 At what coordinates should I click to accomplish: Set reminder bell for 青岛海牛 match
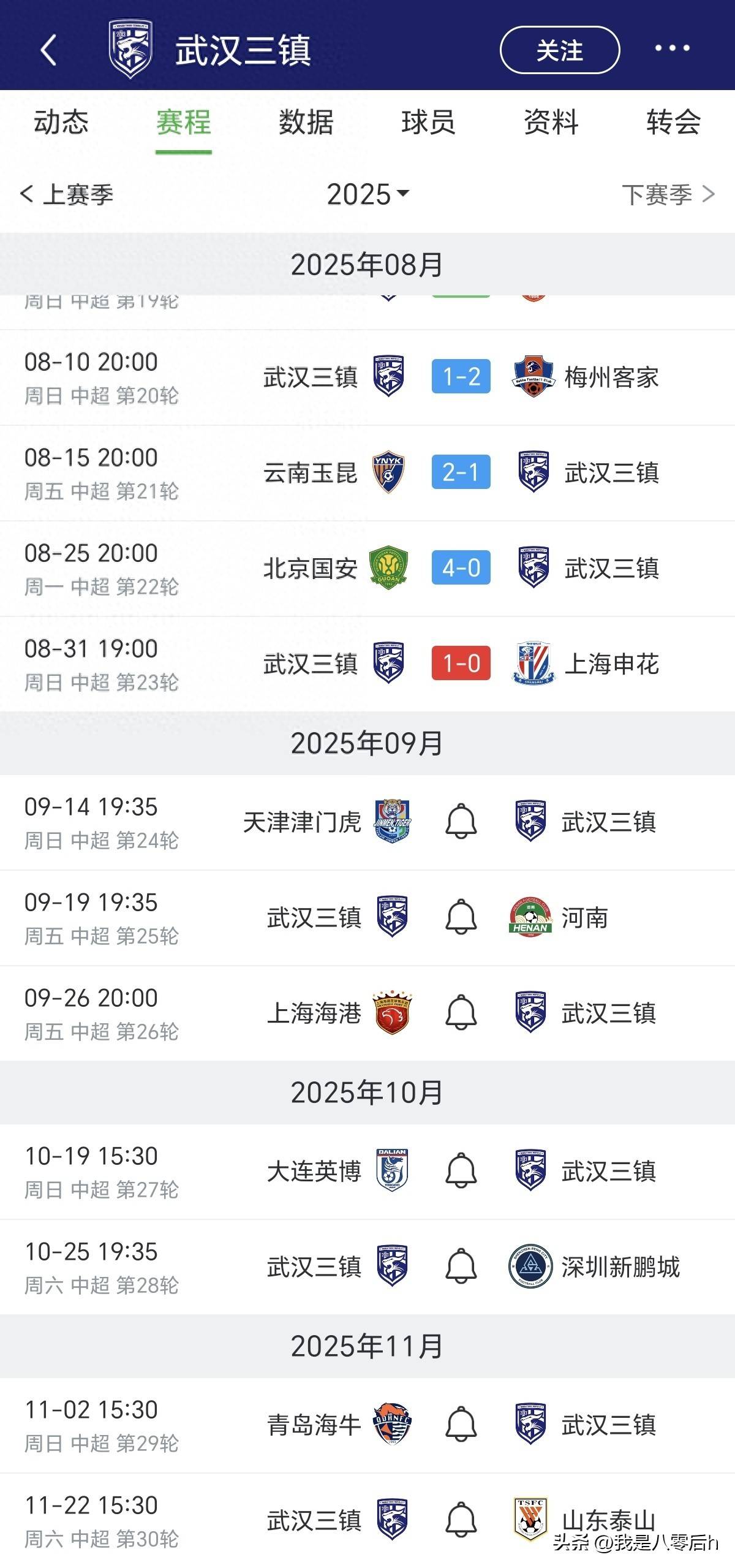461,1424
